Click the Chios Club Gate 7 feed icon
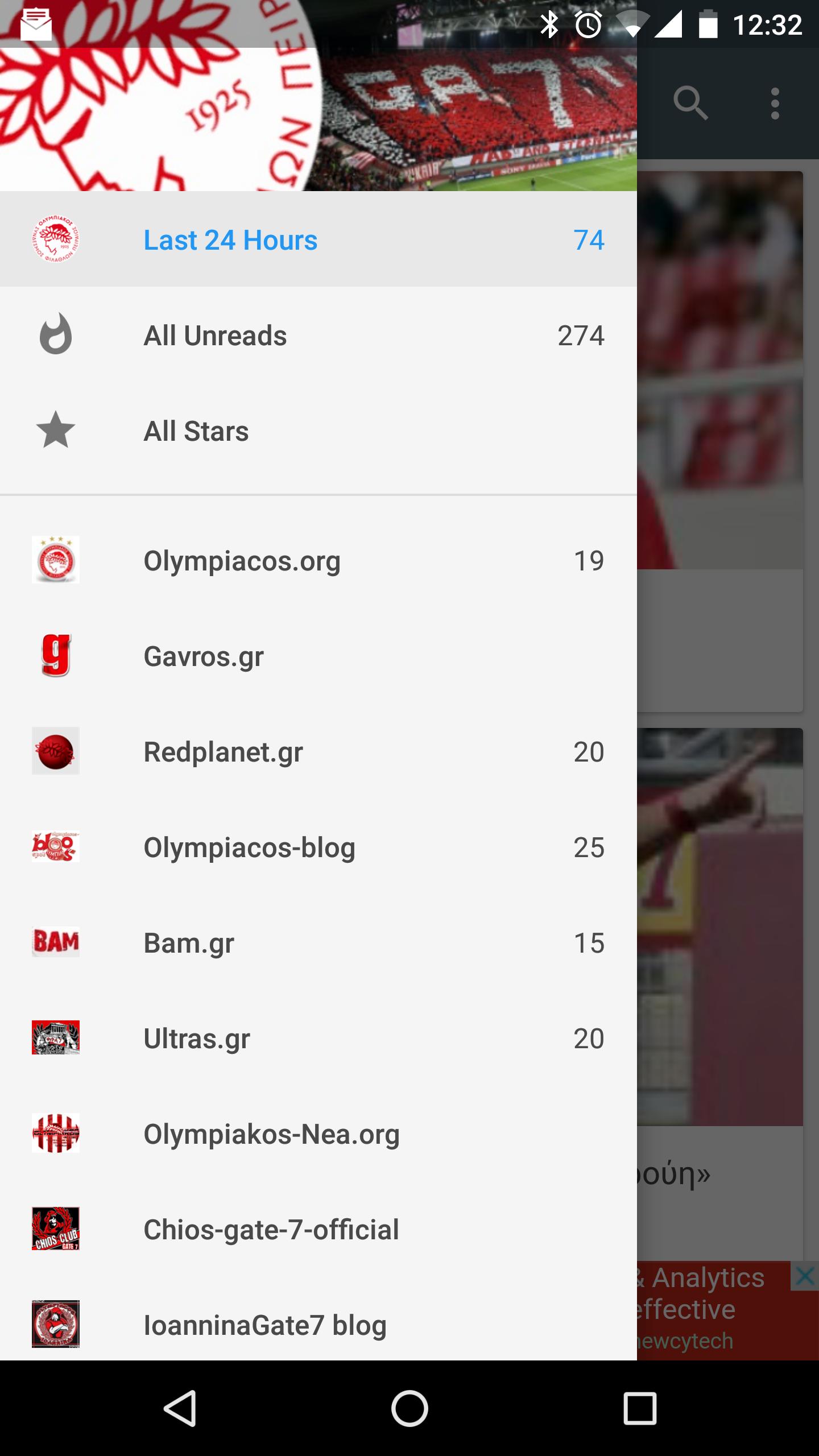Image resolution: width=819 pixels, height=1456 pixels. pos(55,1229)
